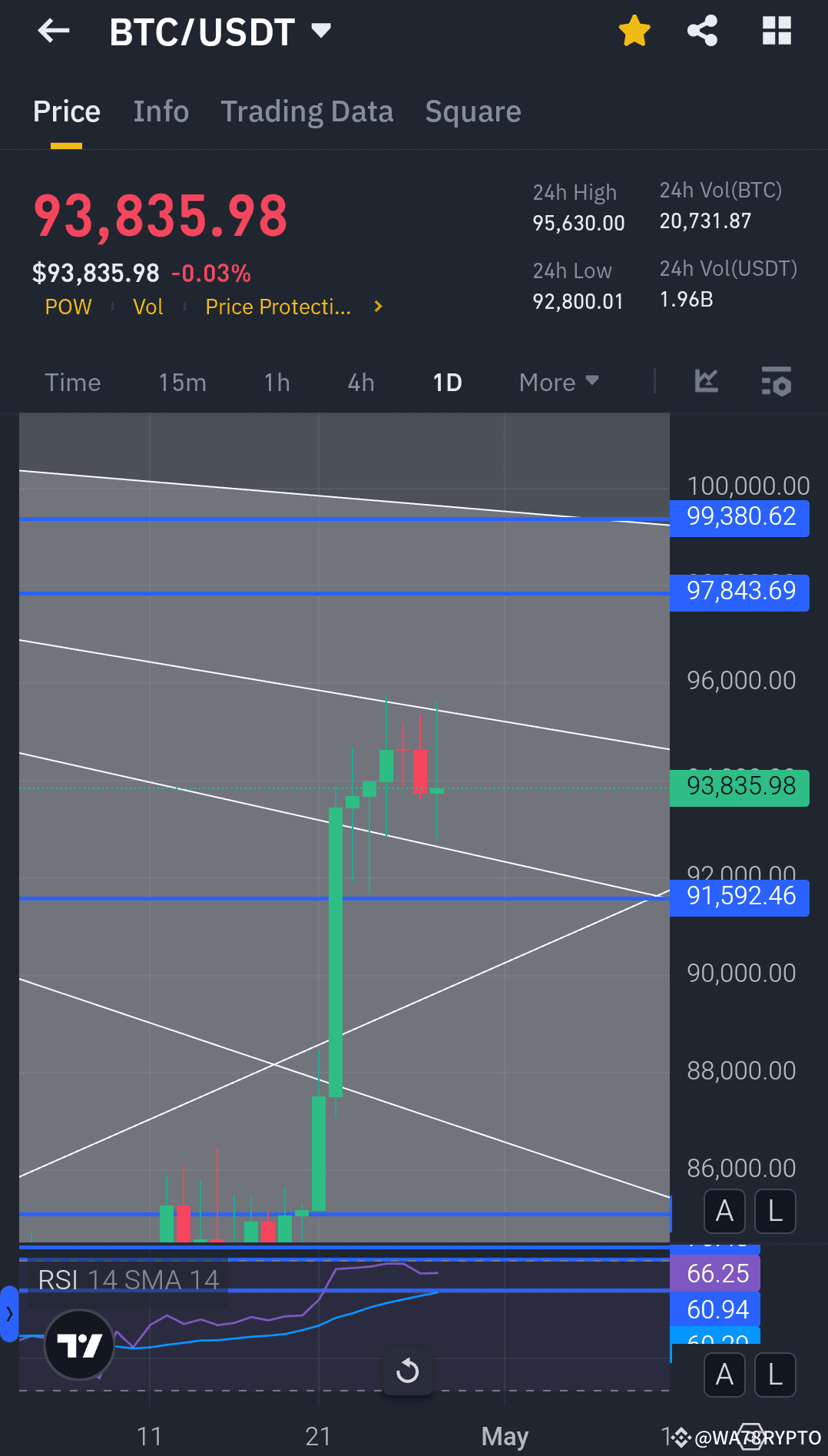
Task: Open the chart style icon
Action: (705, 382)
